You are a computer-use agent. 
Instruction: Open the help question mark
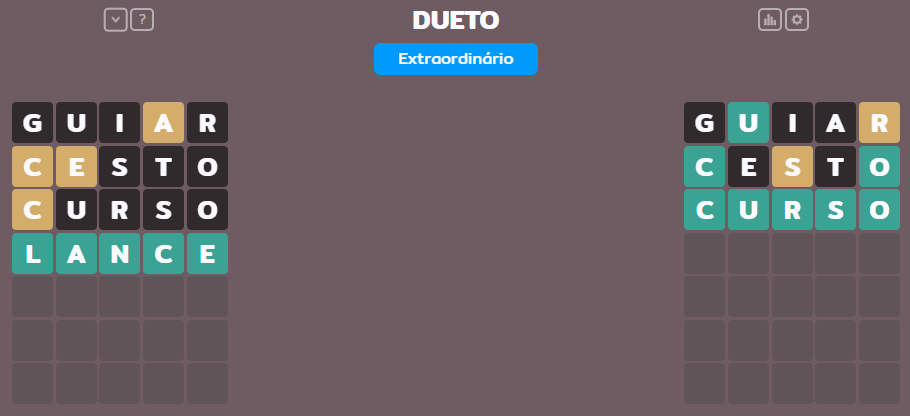pyautogui.click(x=142, y=19)
